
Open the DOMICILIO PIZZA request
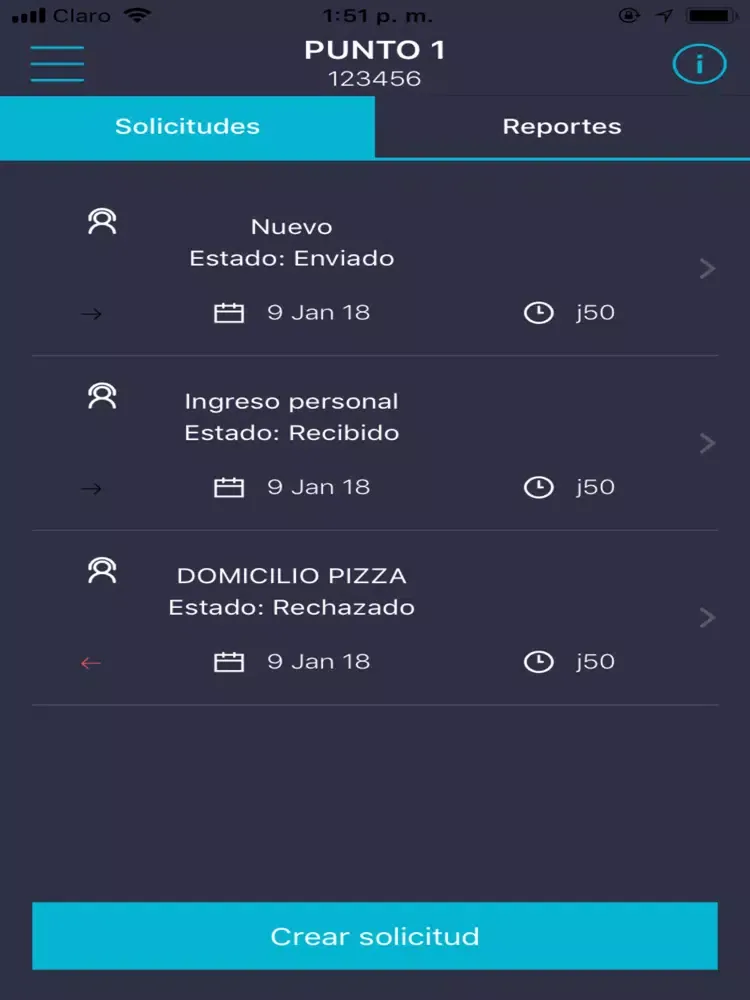(x=374, y=618)
